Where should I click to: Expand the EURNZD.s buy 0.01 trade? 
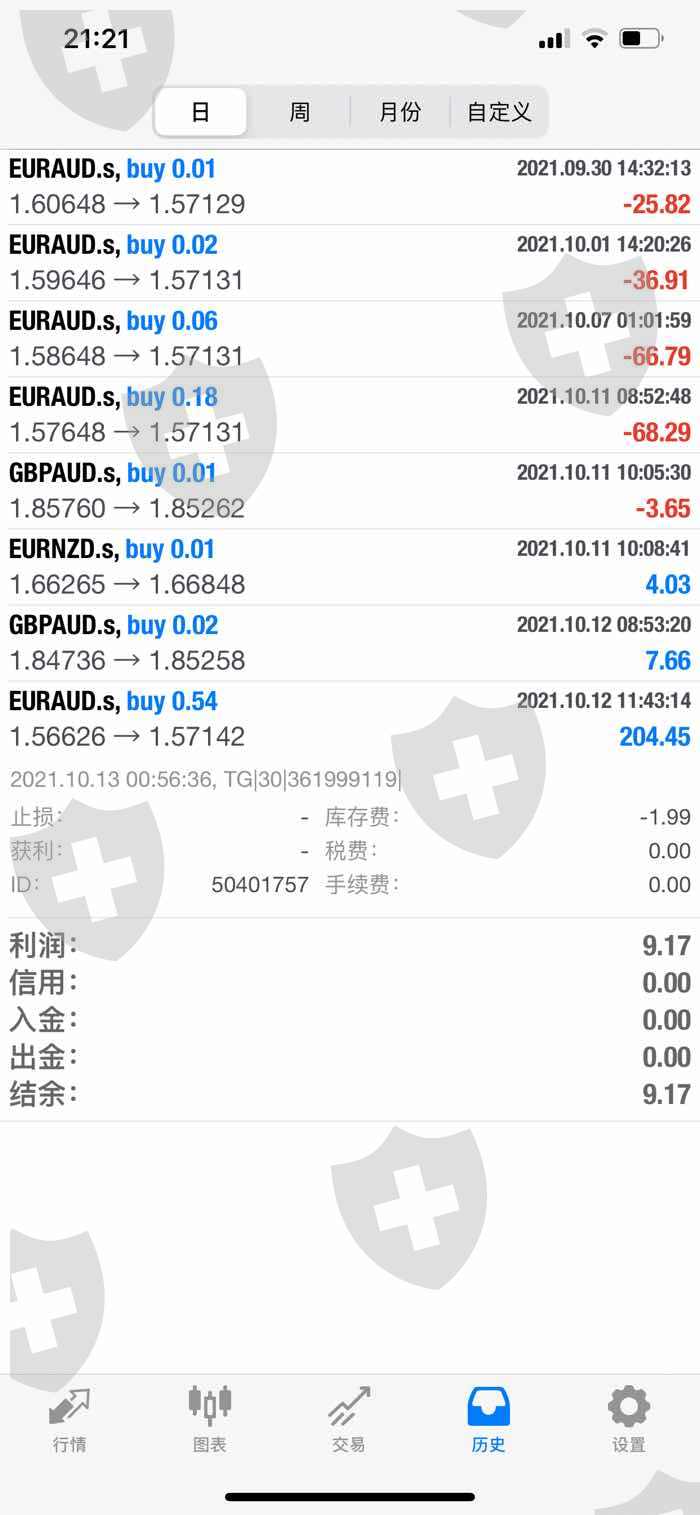click(350, 567)
